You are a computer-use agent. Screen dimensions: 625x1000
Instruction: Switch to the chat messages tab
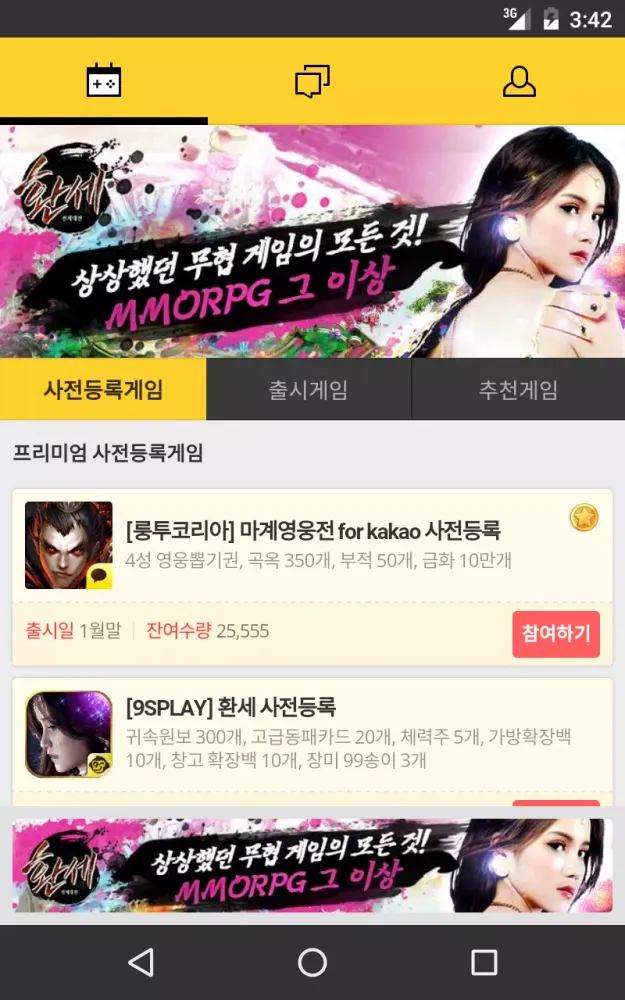(312, 81)
